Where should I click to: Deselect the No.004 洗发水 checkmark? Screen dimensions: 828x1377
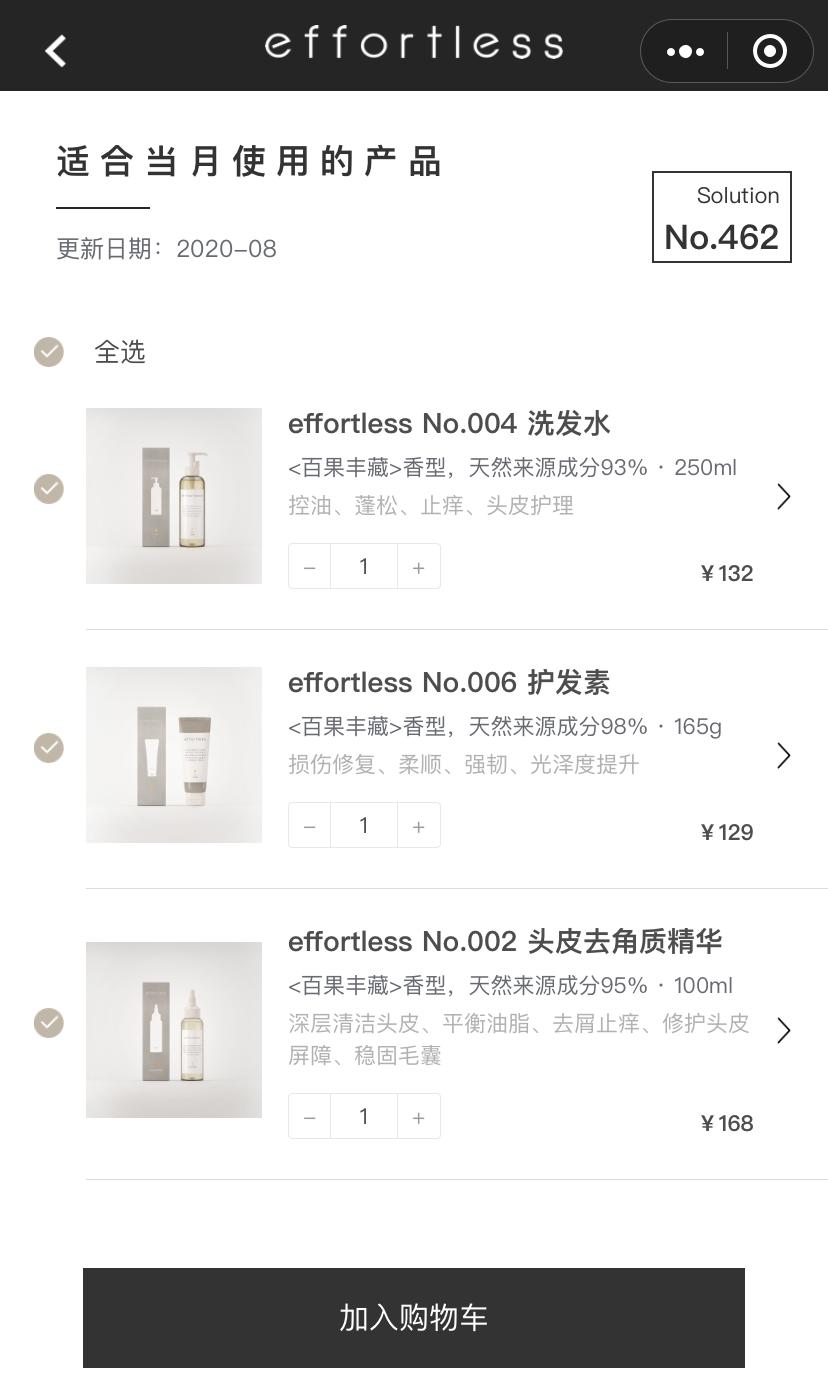tap(48, 489)
